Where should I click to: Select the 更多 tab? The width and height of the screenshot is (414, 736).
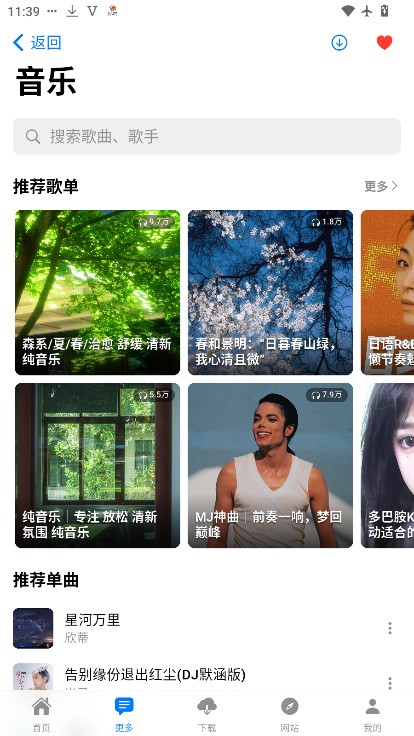(124, 714)
